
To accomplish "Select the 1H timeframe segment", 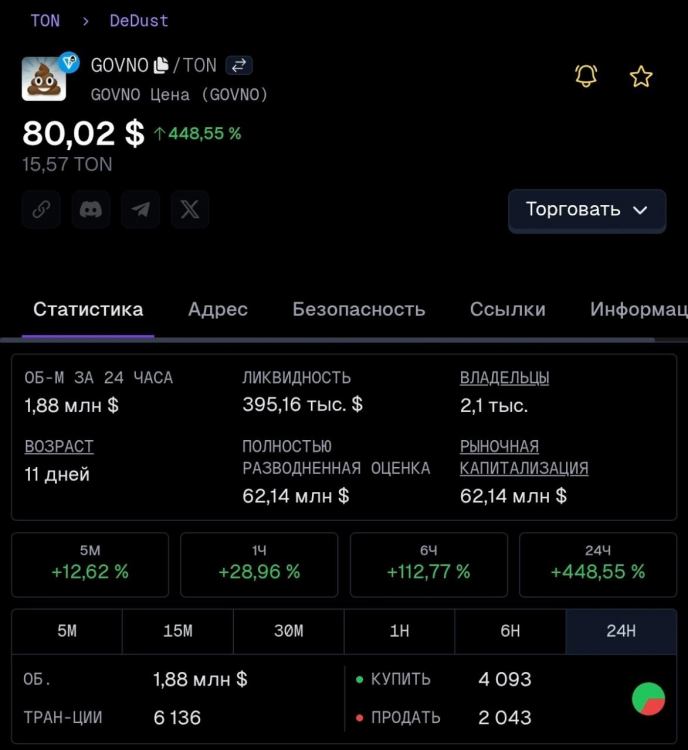I will click(400, 631).
